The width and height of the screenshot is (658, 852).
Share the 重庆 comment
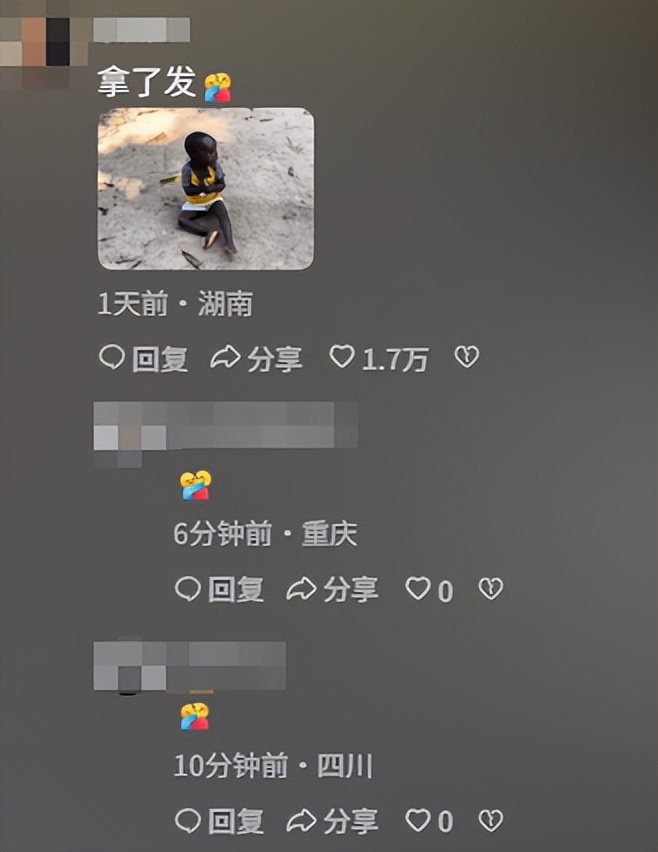pos(332,590)
